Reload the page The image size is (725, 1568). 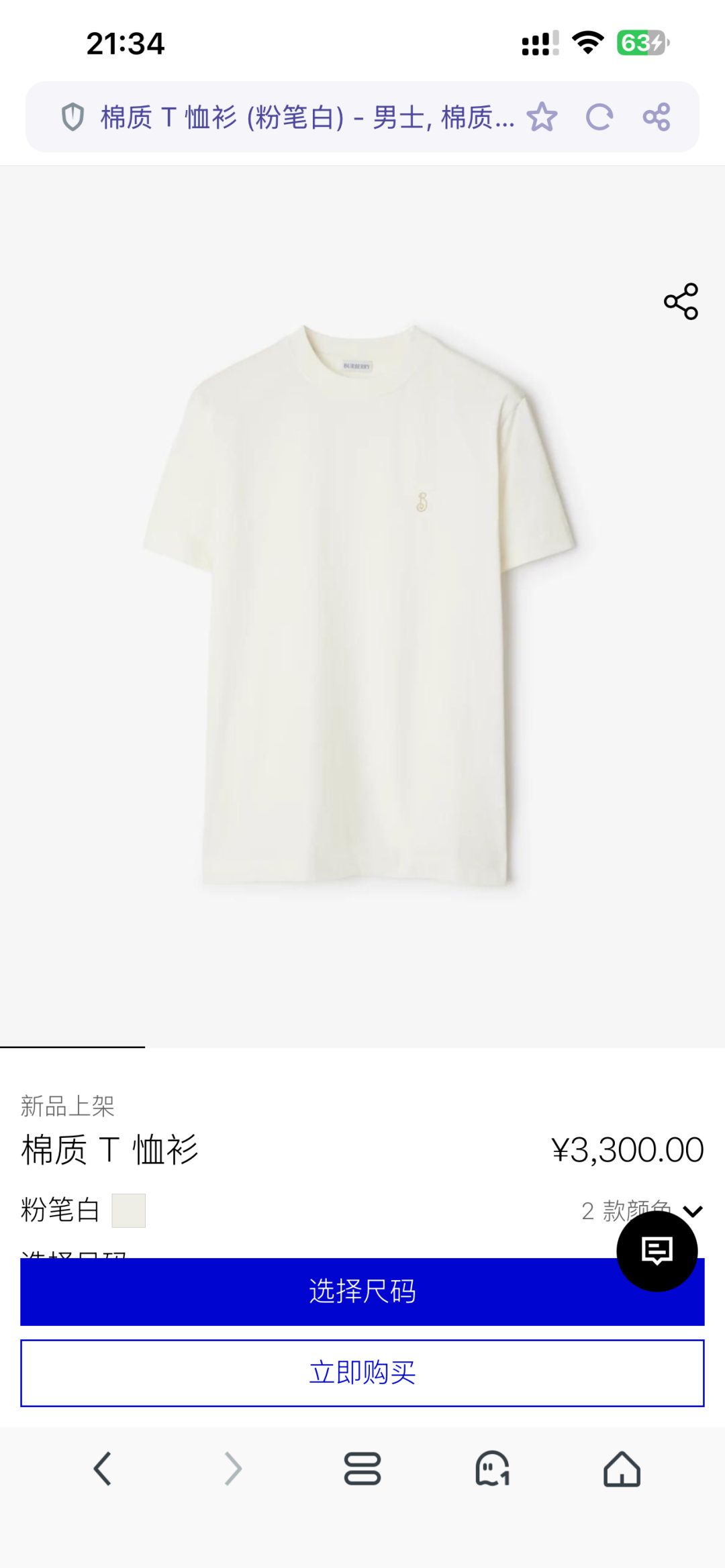(x=599, y=117)
